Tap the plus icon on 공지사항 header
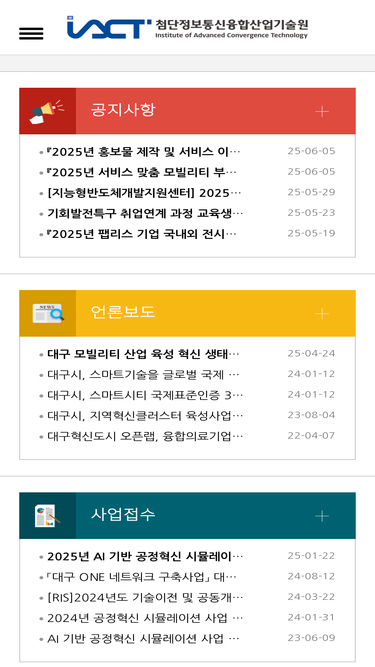Image resolution: width=375 pixels, height=667 pixels. click(x=322, y=111)
